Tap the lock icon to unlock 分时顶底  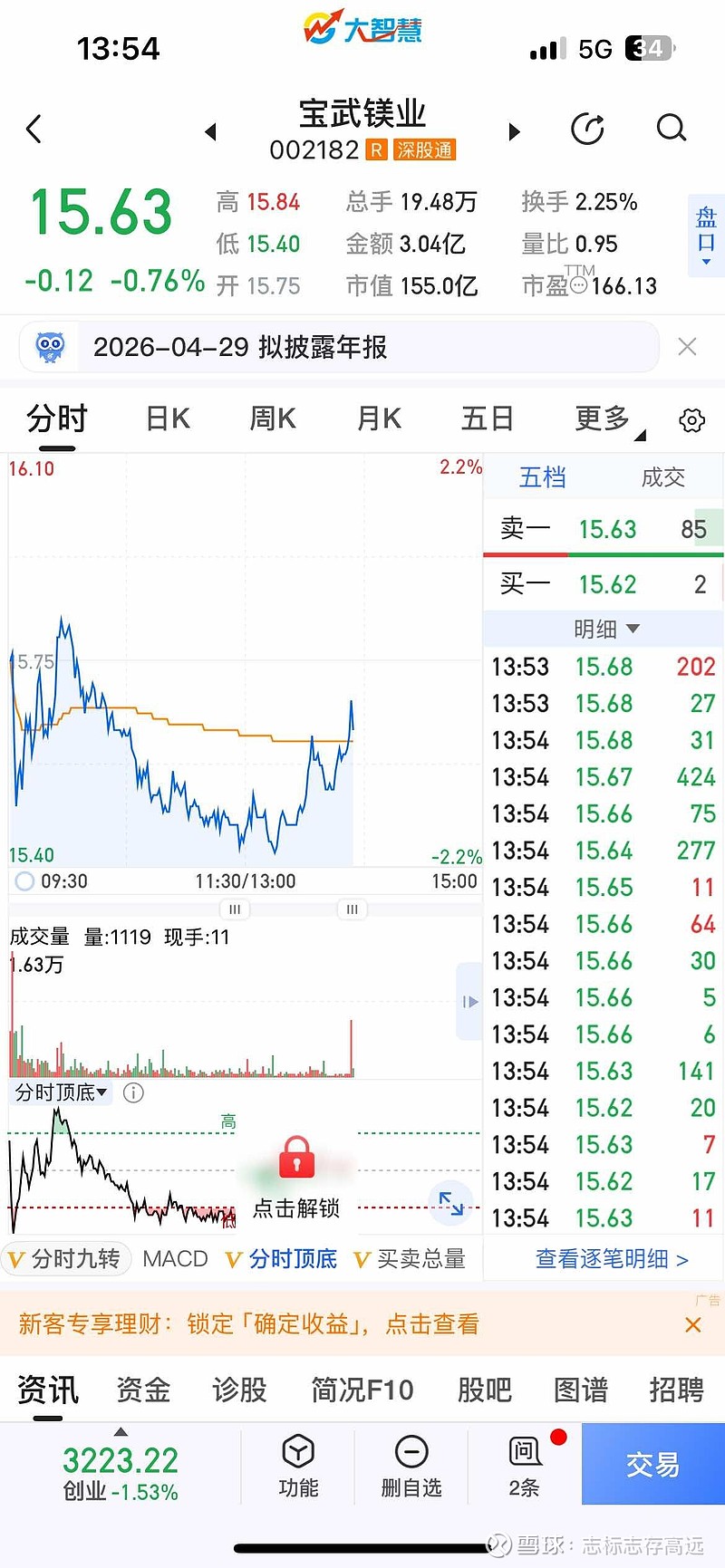297,1155
